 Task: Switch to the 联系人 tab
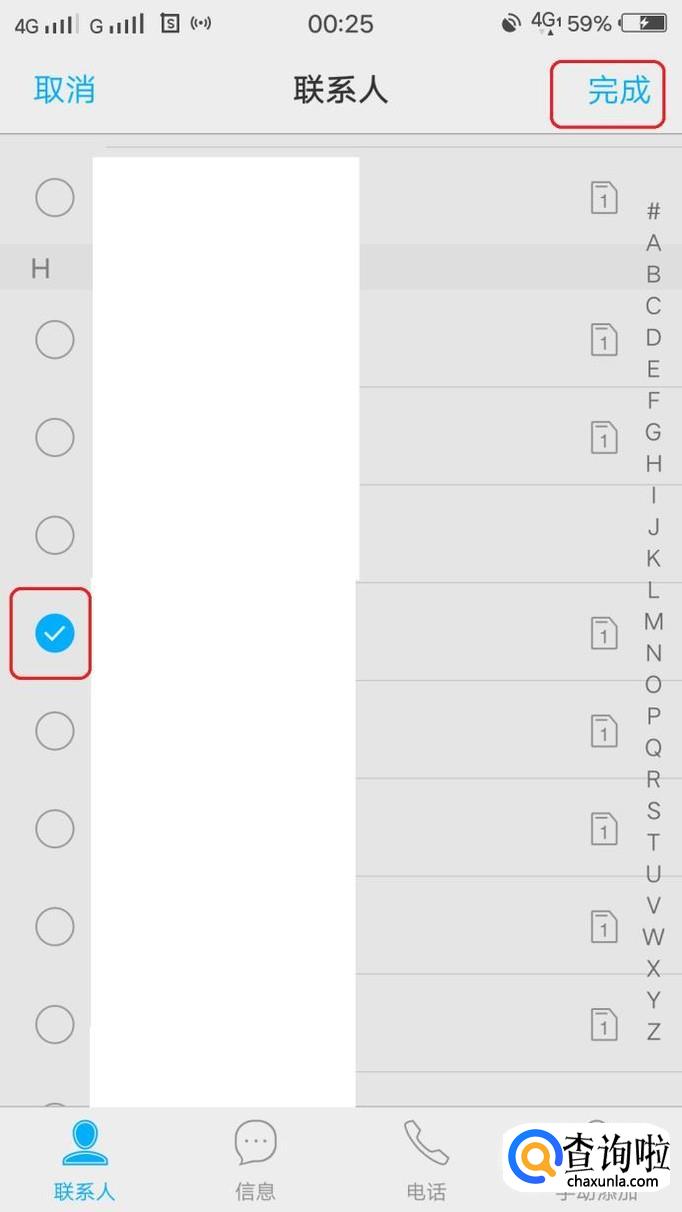(85, 1159)
